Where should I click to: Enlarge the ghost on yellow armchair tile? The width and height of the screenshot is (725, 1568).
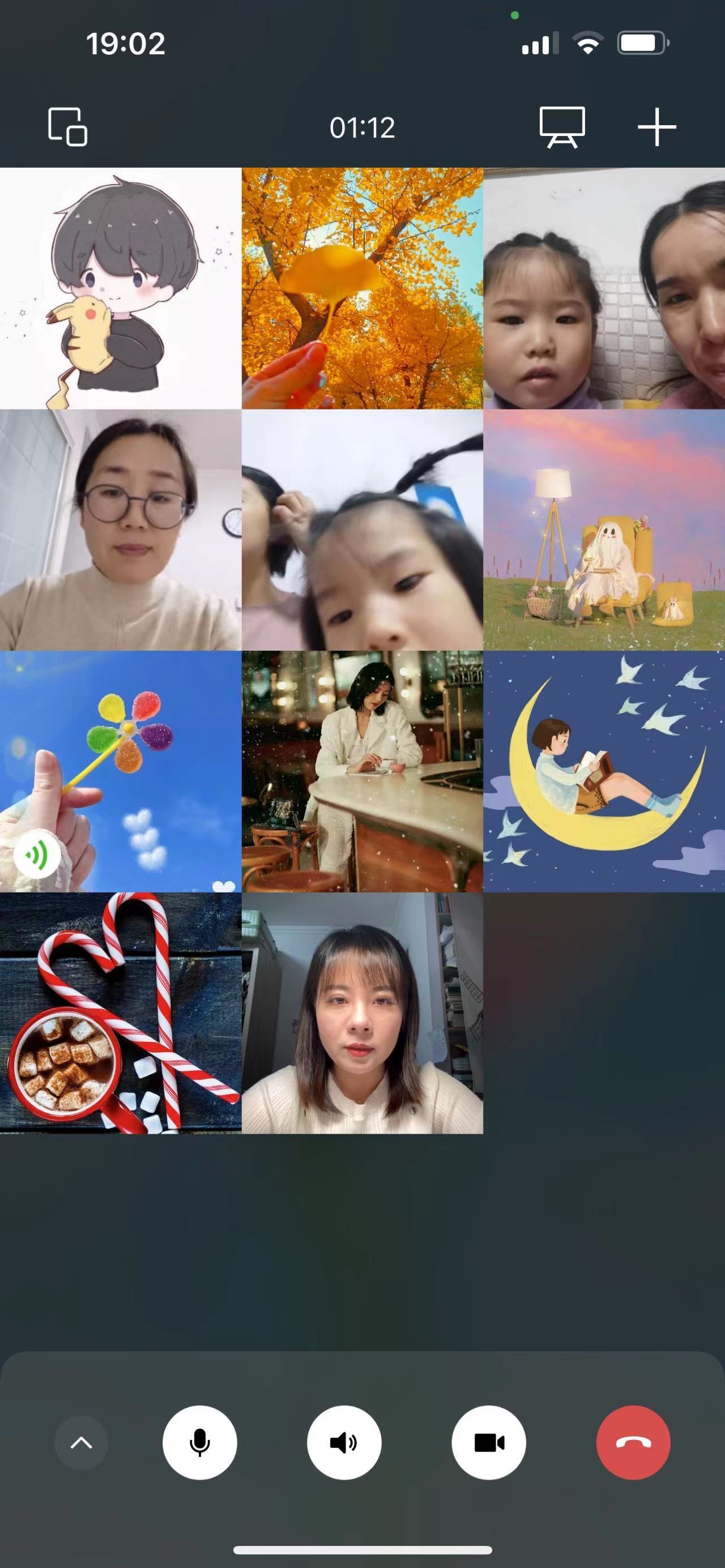[x=604, y=529]
